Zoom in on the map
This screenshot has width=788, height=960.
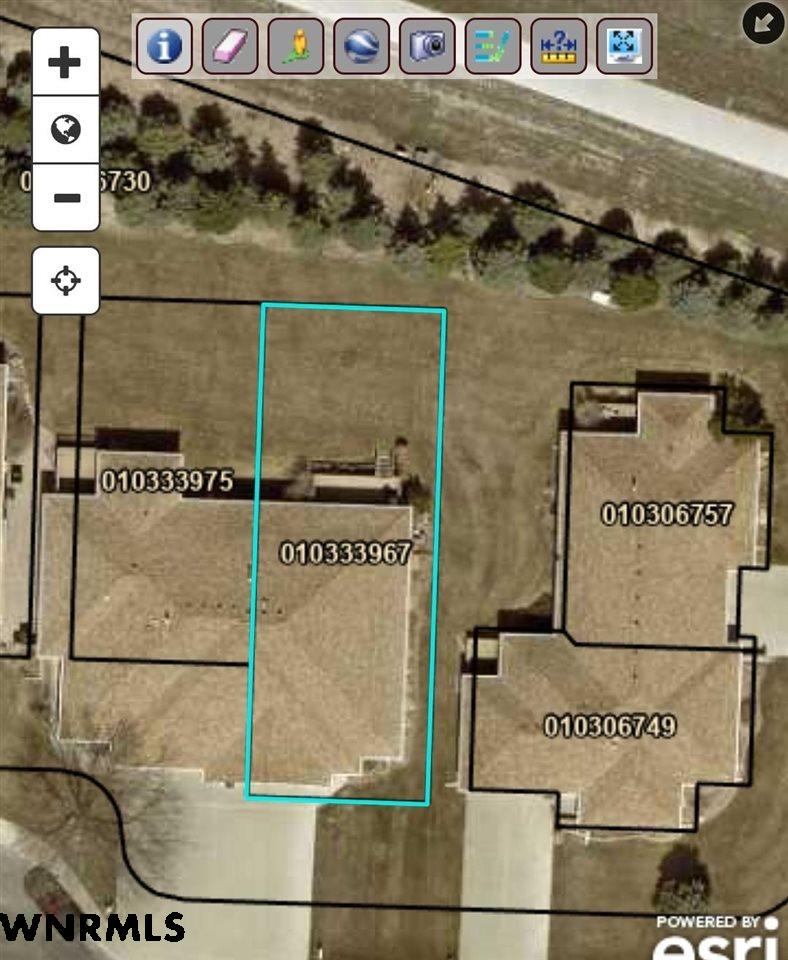(x=66, y=64)
